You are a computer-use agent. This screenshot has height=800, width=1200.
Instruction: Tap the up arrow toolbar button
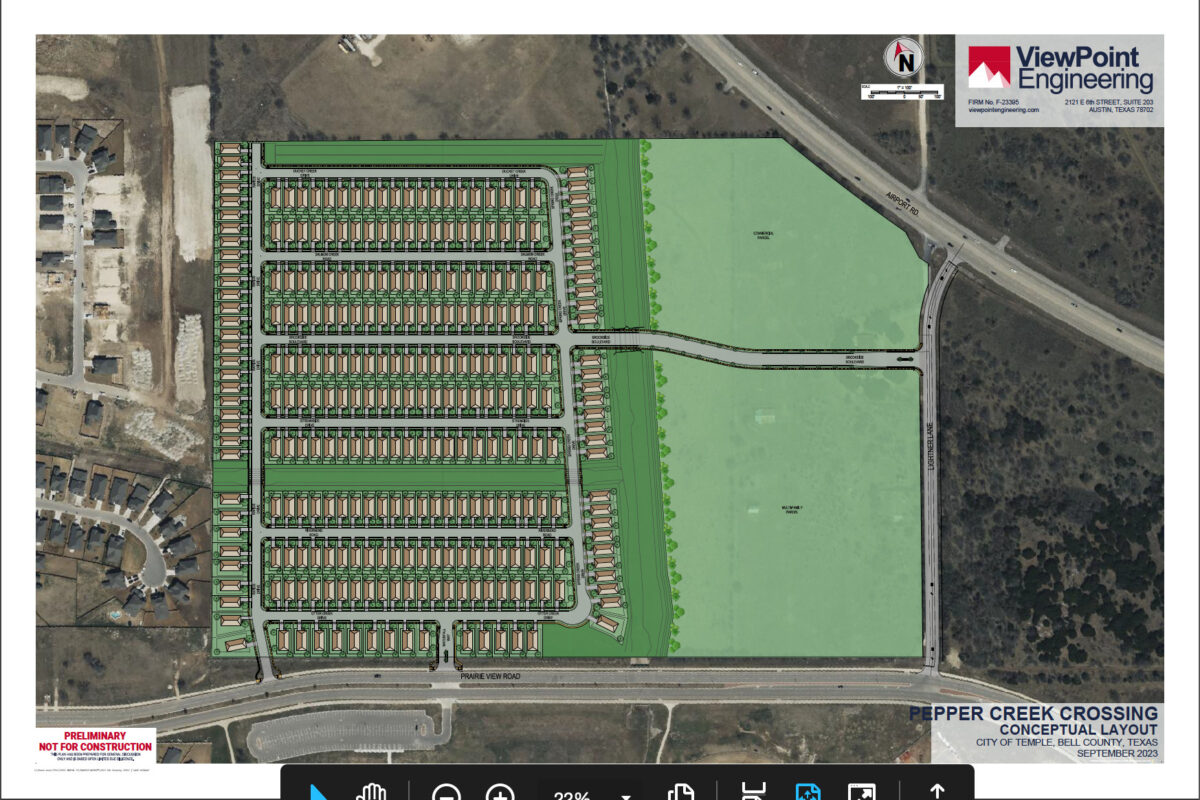[937, 794]
